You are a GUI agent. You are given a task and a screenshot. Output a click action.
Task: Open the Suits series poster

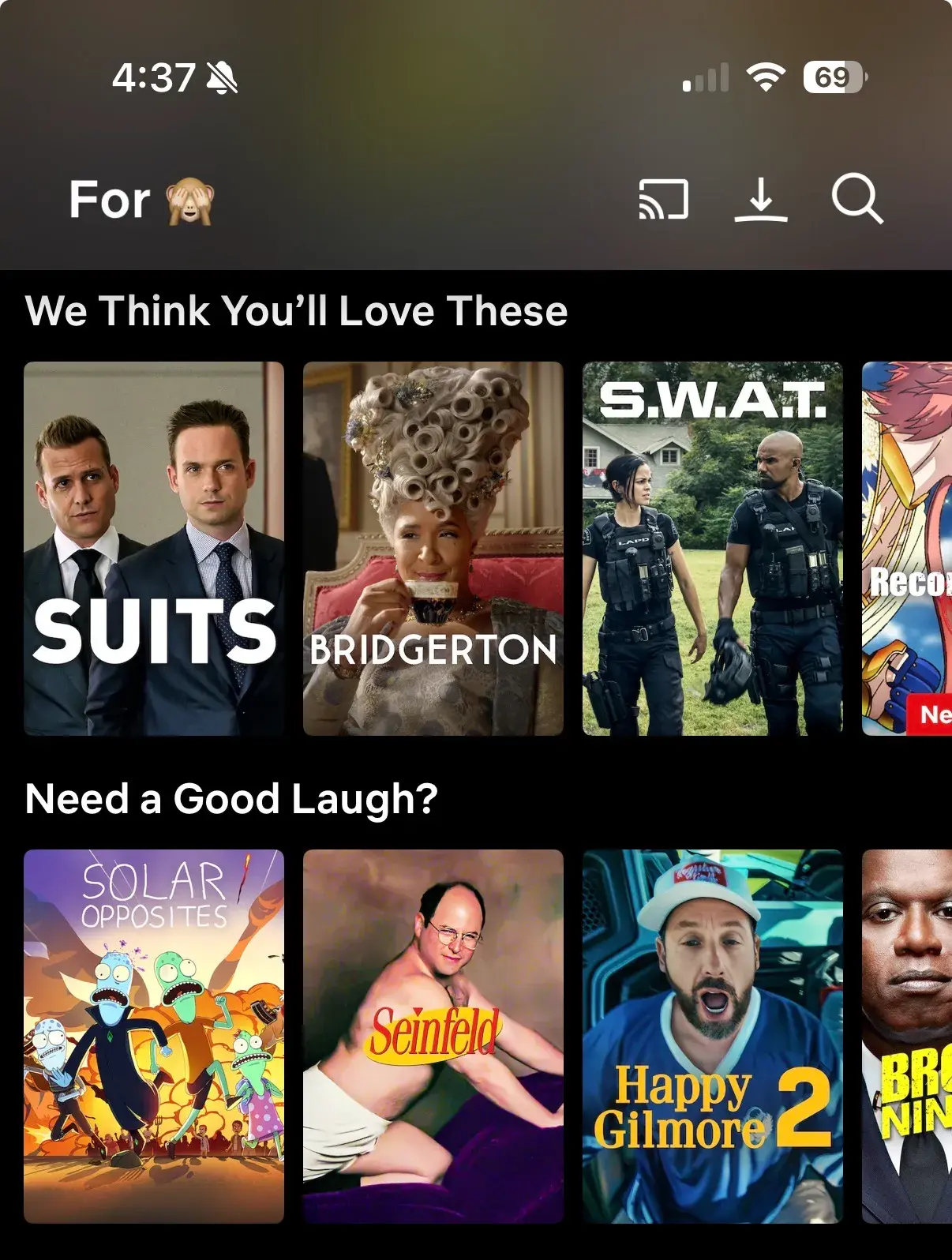coord(154,549)
